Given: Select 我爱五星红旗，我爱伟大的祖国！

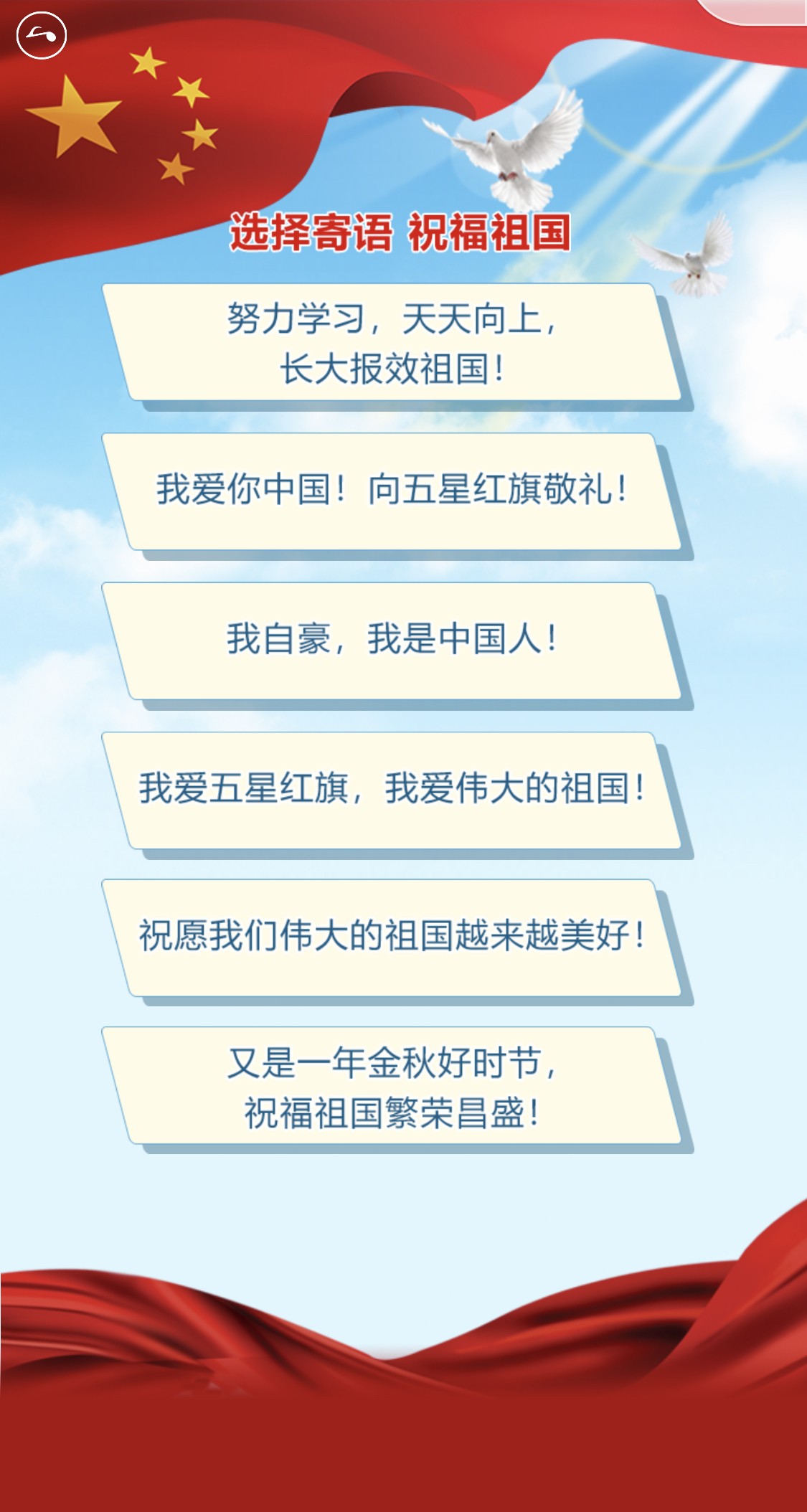Looking at the screenshot, I should click(391, 789).
